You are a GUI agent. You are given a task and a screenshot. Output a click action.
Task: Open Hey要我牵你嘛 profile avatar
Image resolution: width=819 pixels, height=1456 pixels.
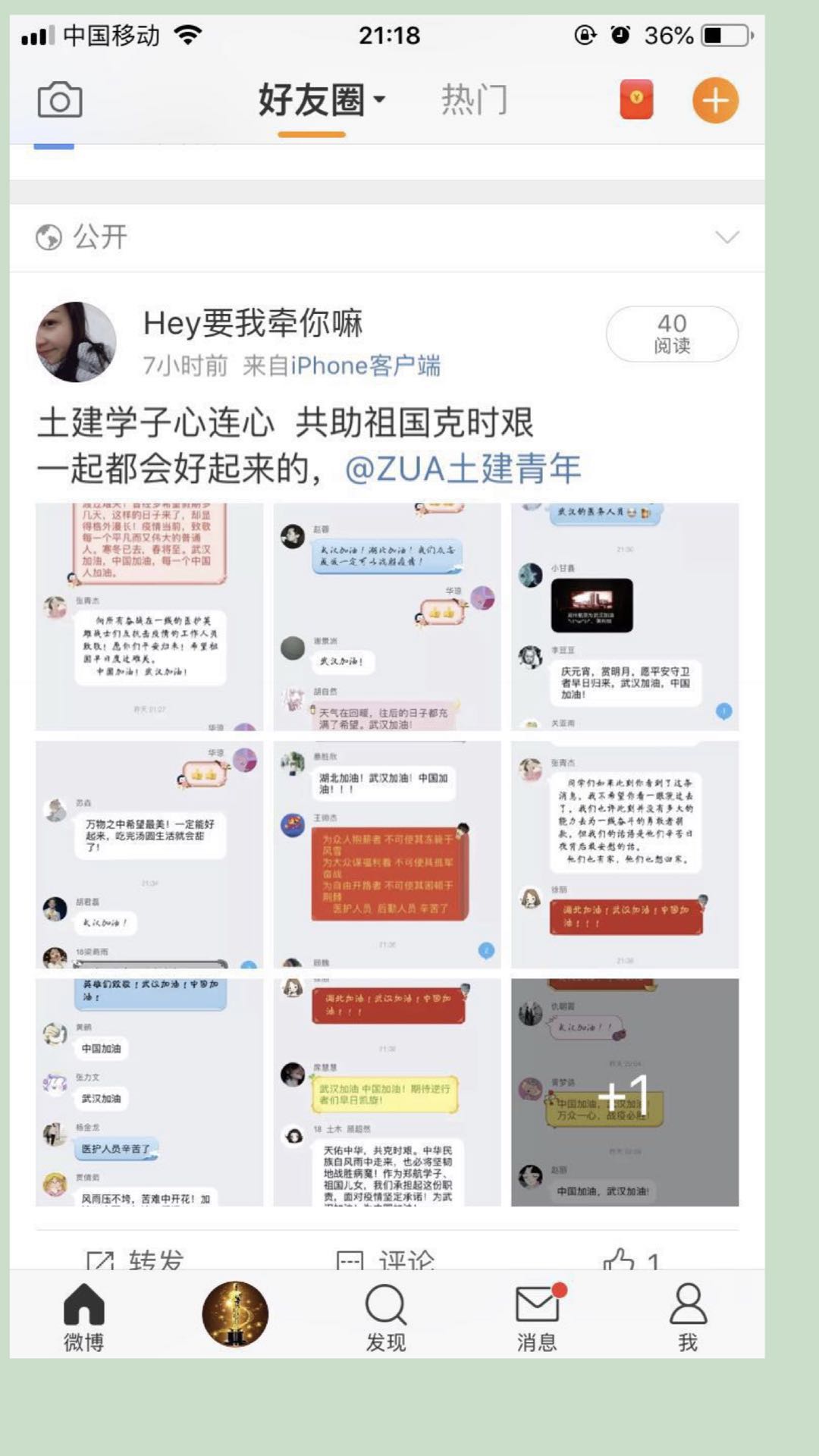(76, 342)
